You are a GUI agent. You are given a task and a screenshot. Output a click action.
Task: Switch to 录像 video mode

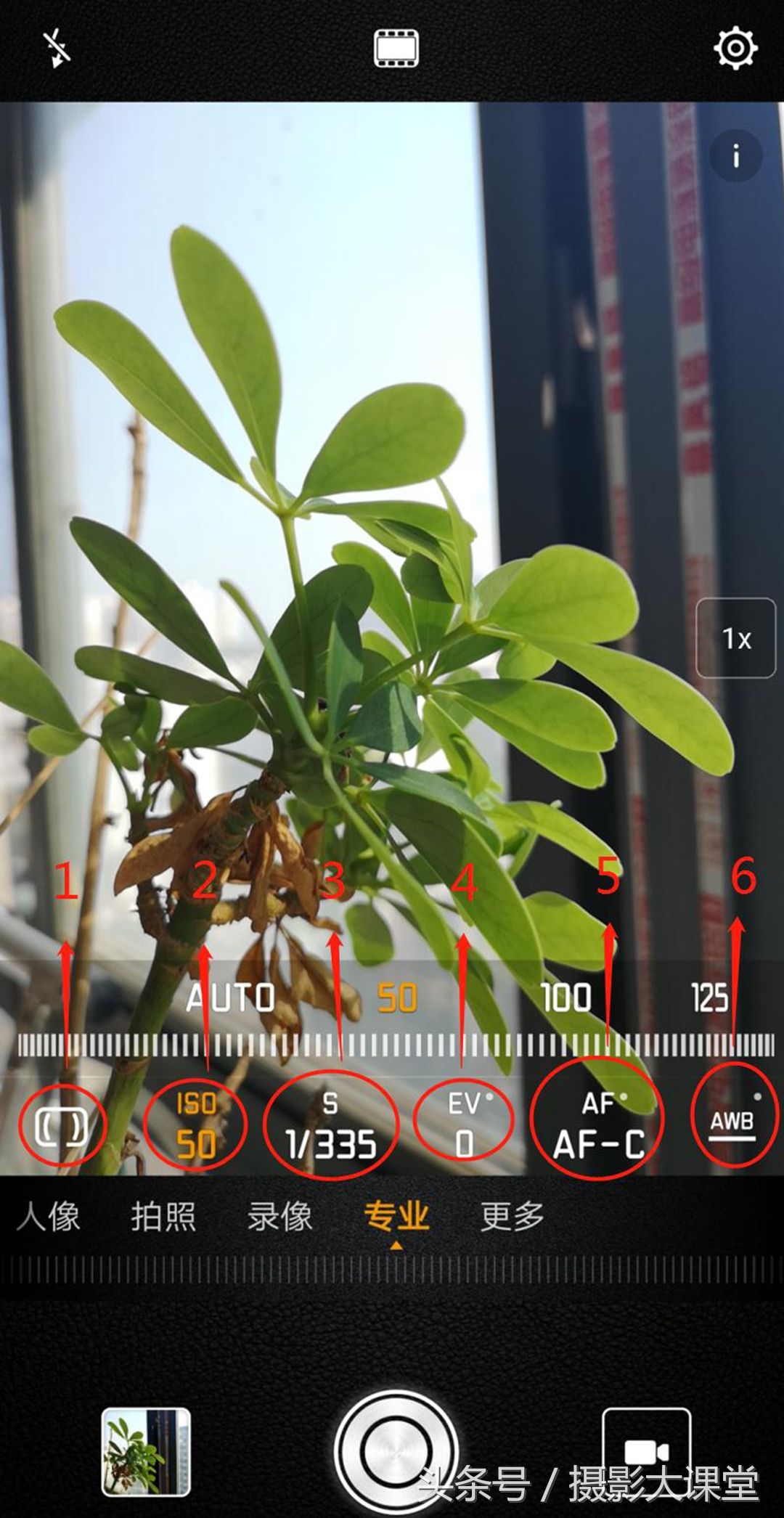[279, 1216]
